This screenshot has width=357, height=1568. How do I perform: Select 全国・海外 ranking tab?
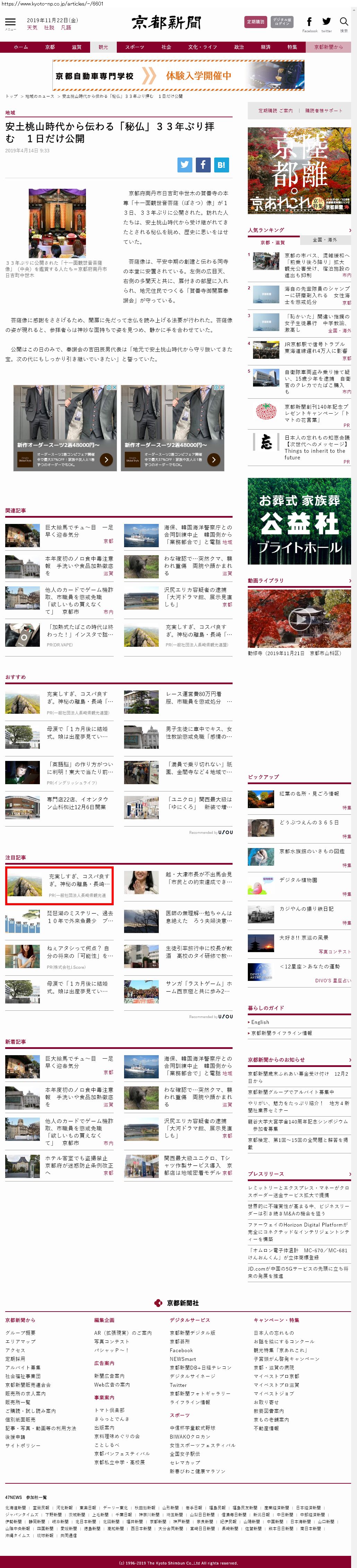pyautogui.click(x=325, y=240)
